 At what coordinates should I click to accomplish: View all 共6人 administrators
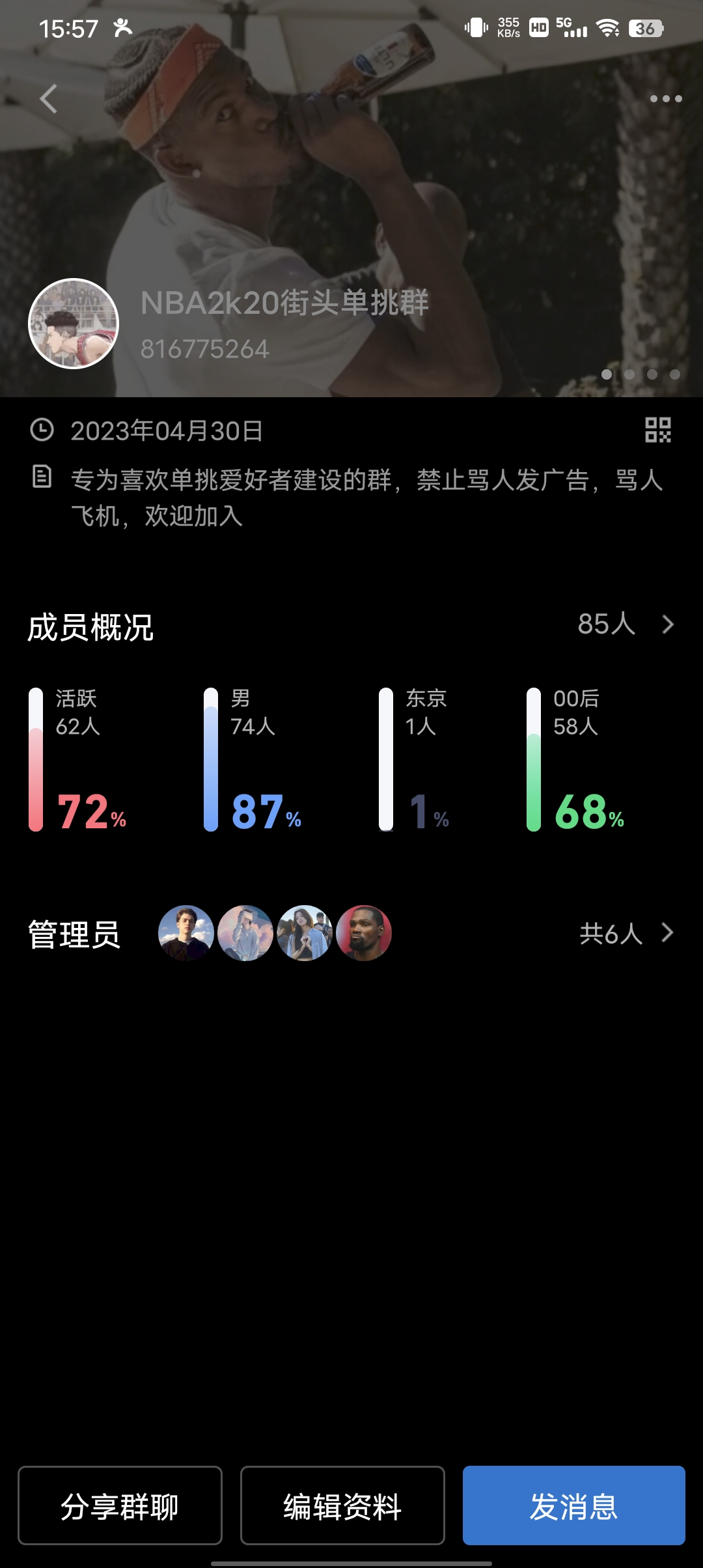click(x=626, y=934)
